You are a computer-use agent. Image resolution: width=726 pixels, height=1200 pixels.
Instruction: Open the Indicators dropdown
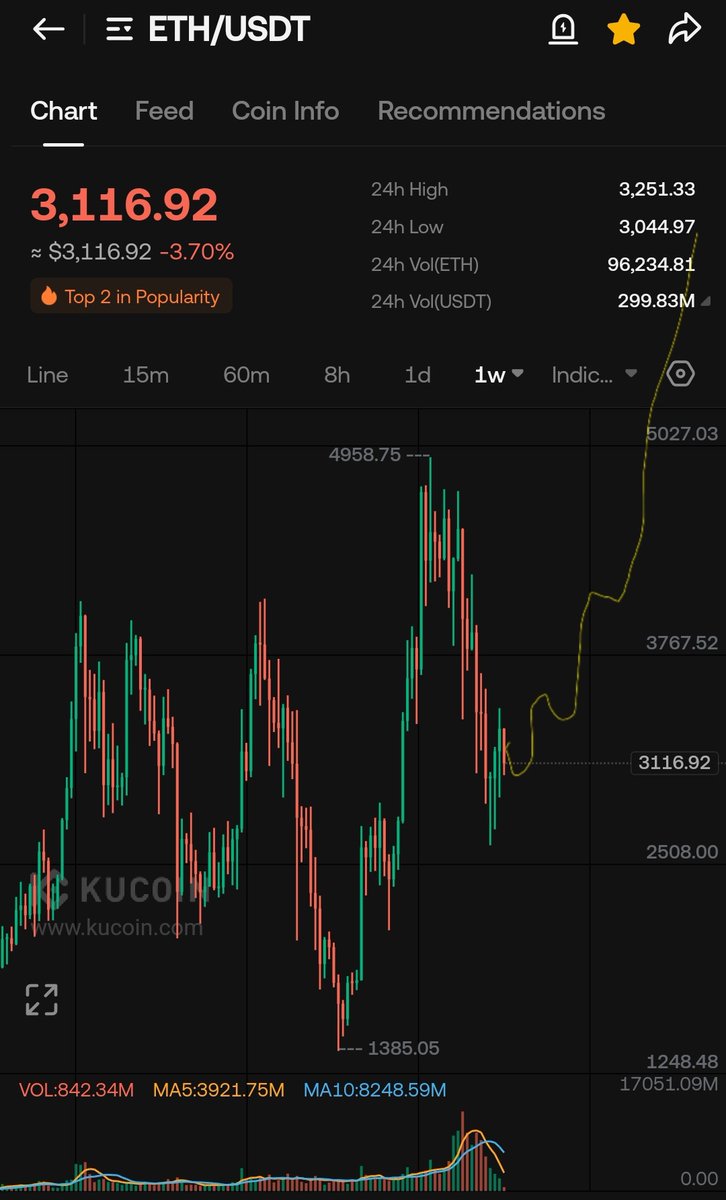click(594, 375)
